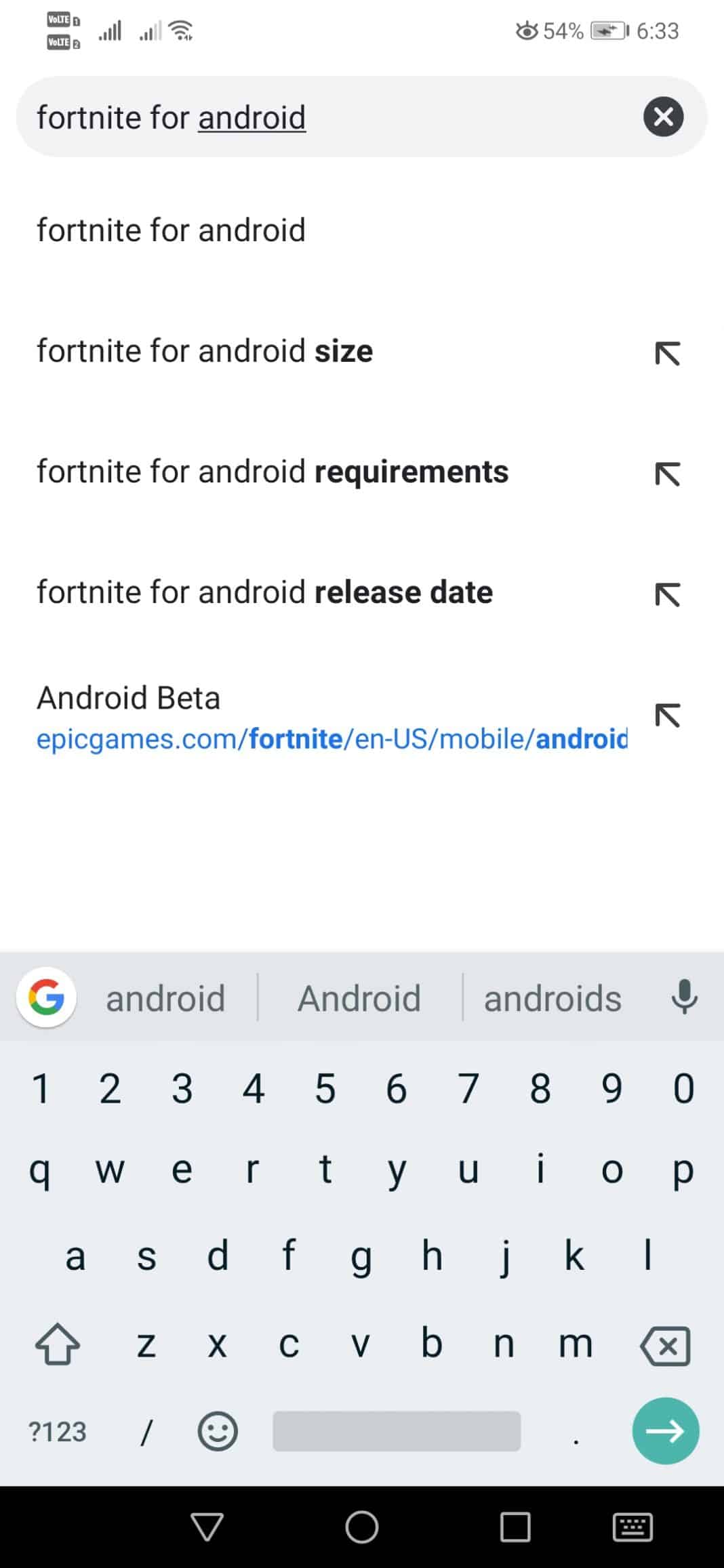Submit the search with the green arrow key

(666, 1431)
